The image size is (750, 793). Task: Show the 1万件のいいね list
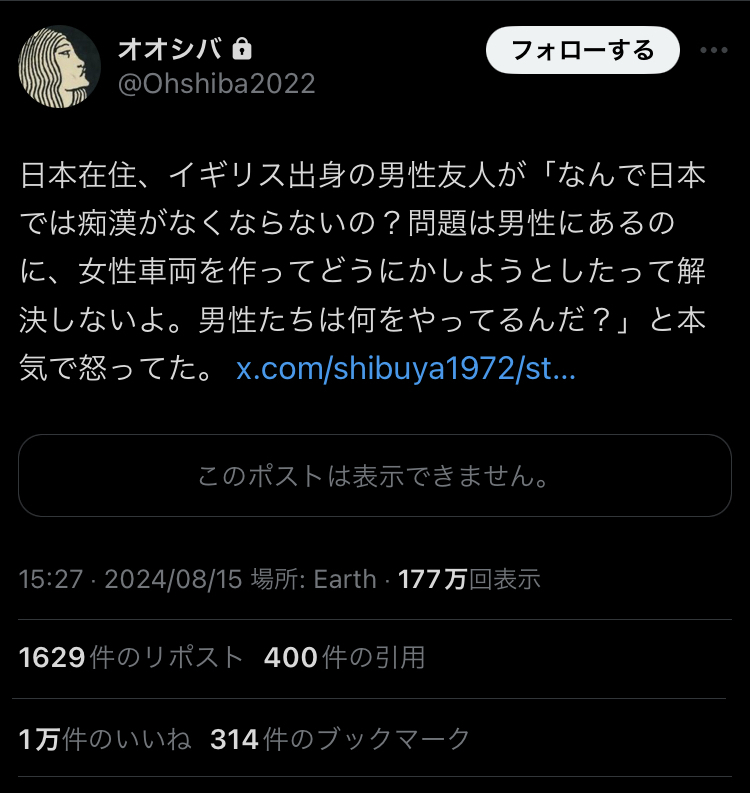[105, 739]
